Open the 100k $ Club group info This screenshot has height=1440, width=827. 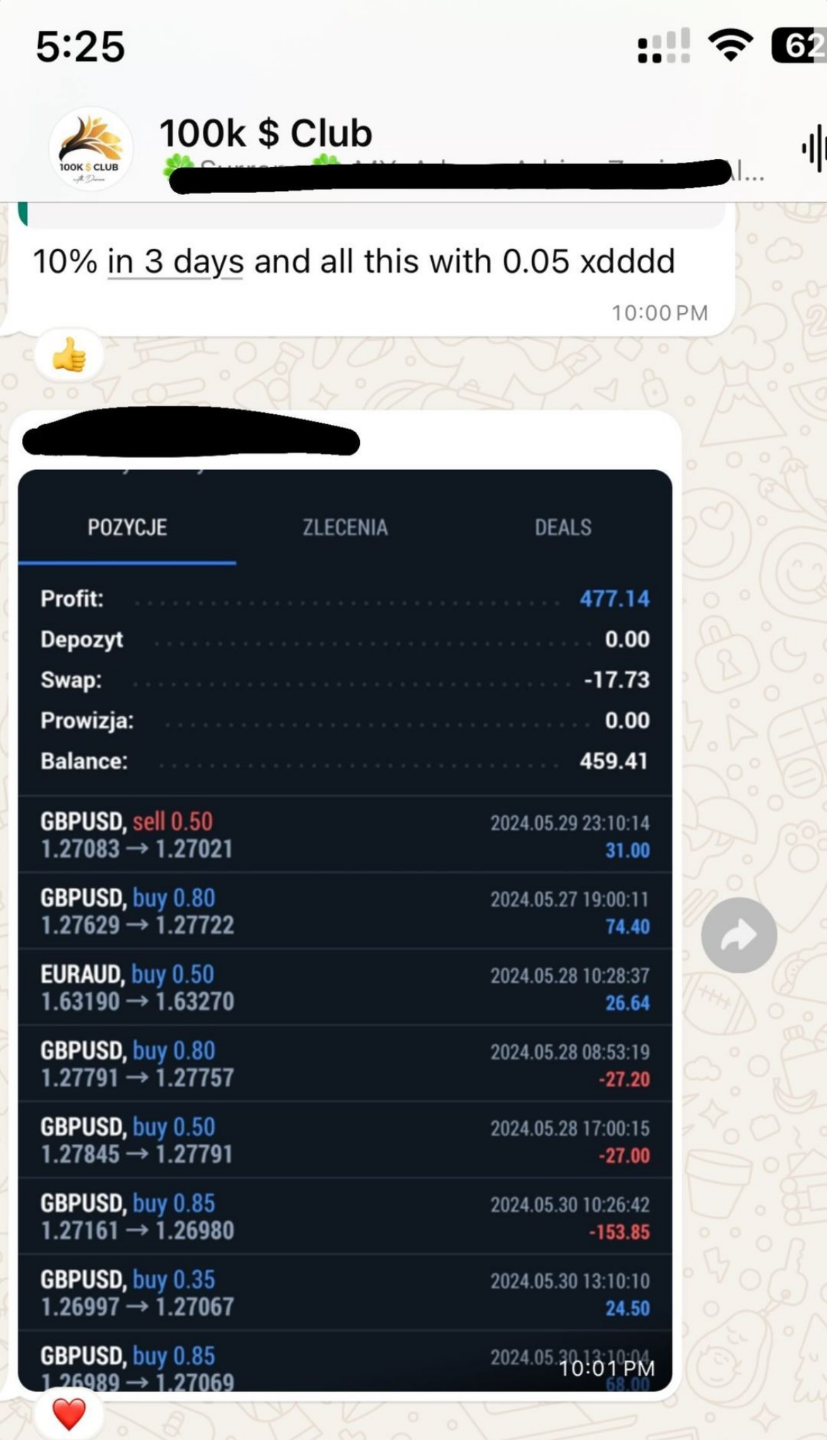tap(266, 134)
